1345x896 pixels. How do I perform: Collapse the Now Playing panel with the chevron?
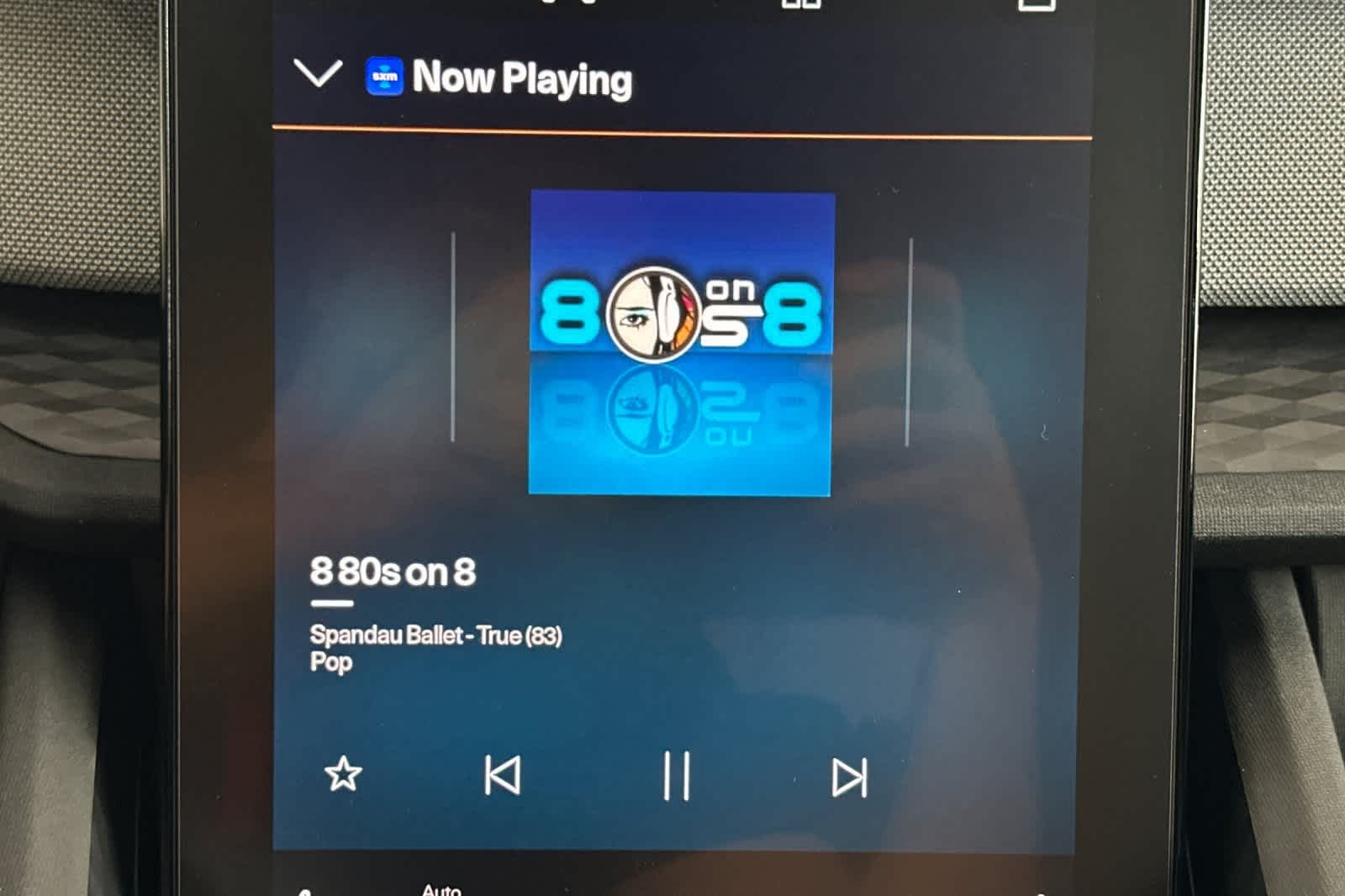tap(318, 74)
